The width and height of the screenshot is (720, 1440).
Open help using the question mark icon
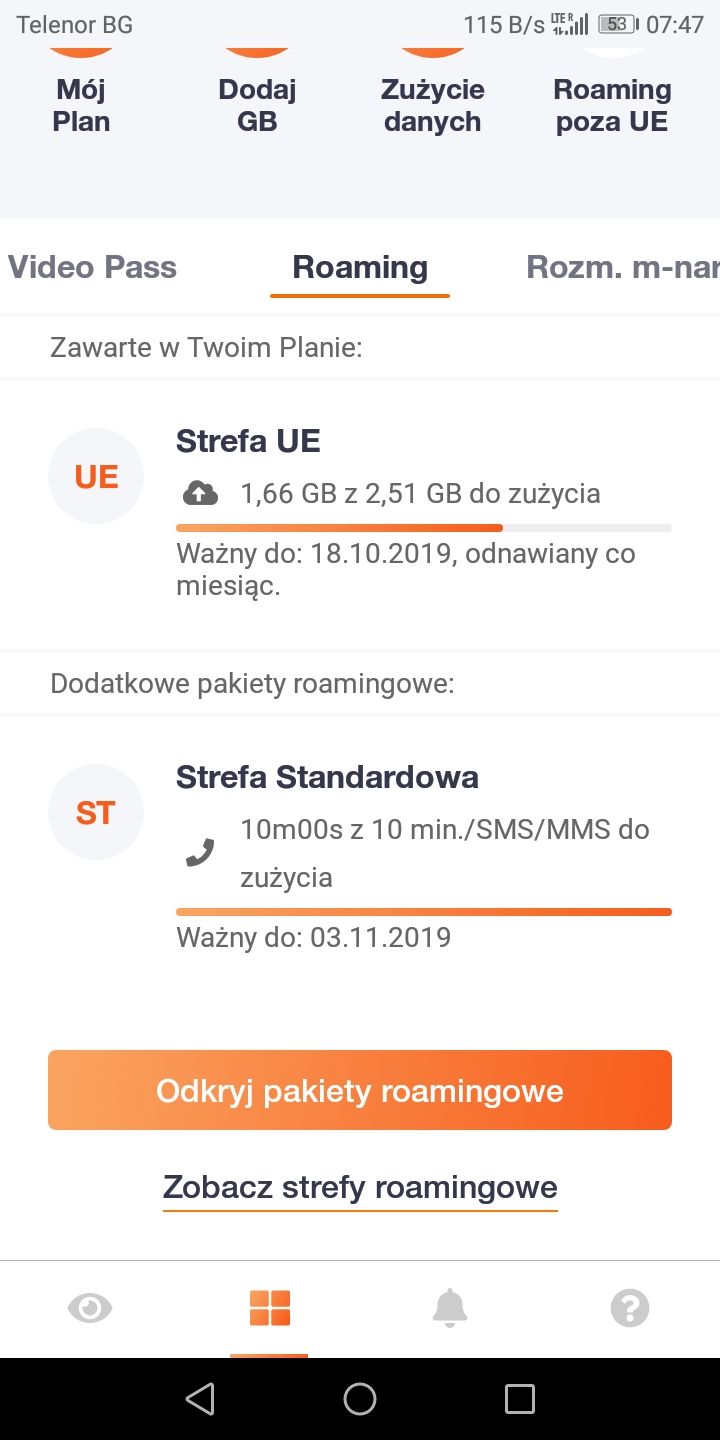[630, 1307]
